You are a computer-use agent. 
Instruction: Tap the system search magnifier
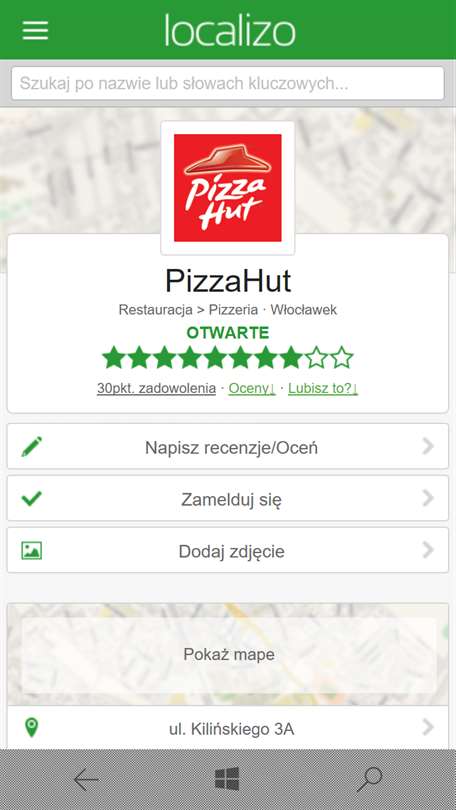coord(369,780)
